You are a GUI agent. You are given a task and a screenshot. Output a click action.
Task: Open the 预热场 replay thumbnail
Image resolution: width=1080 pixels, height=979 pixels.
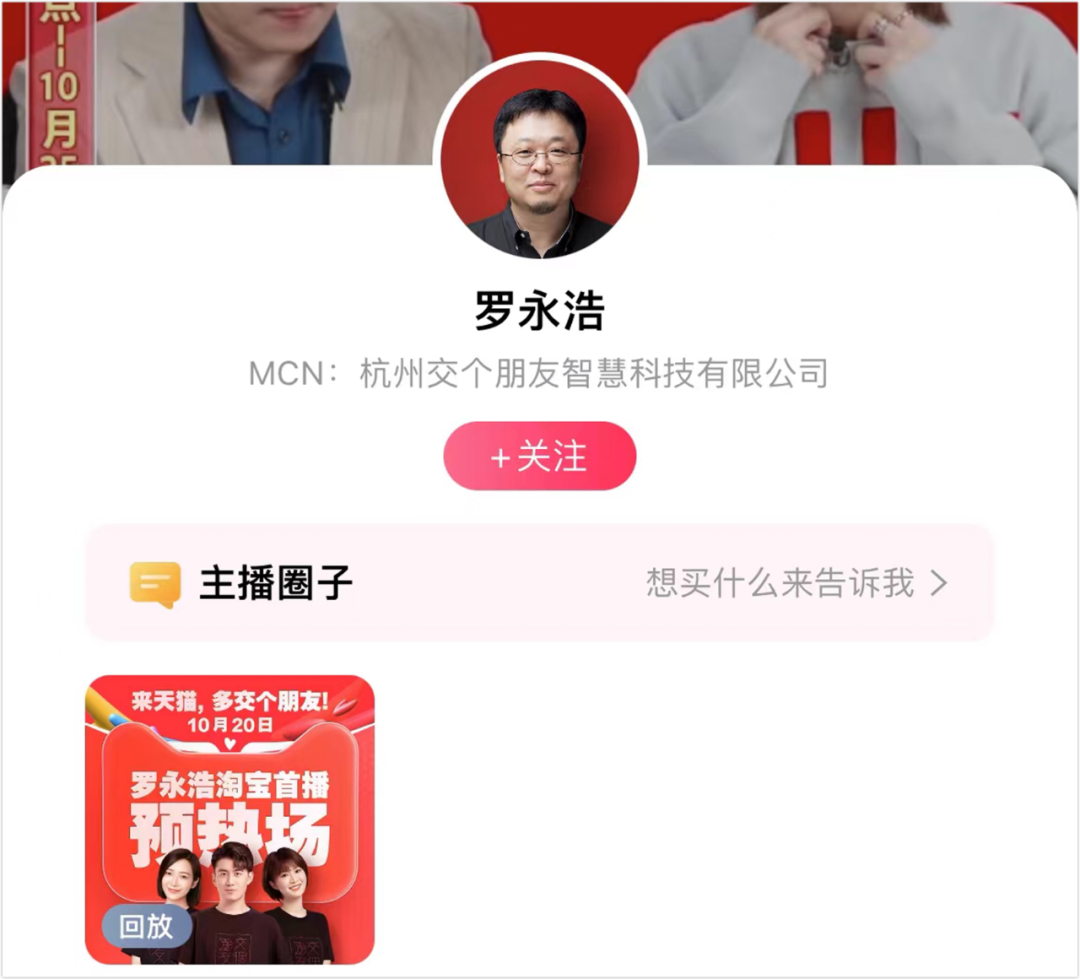(230, 819)
